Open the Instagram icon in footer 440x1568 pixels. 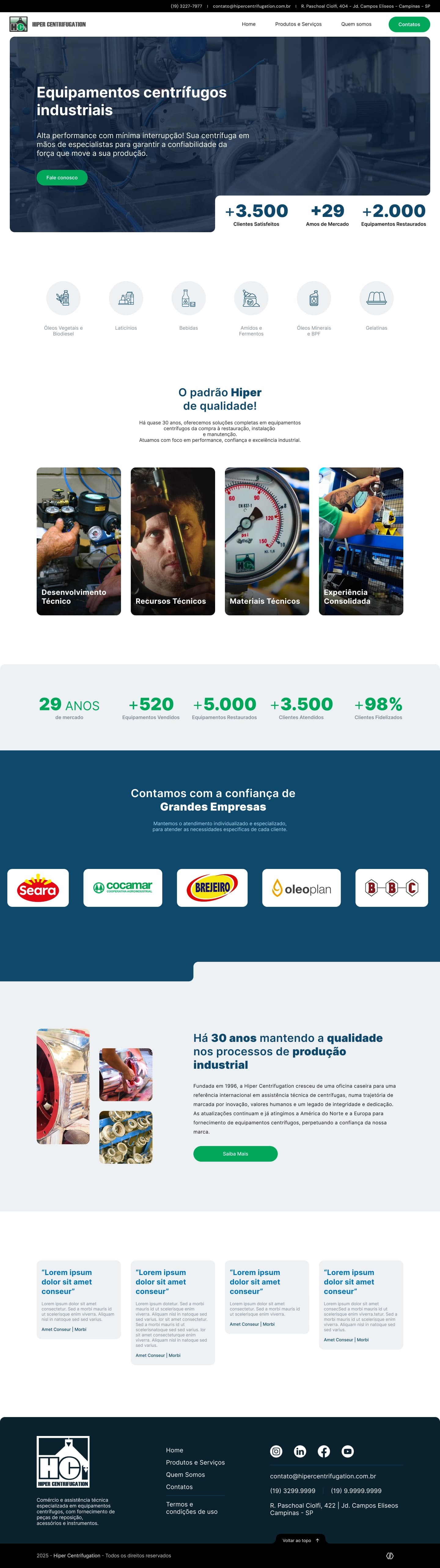pos(276,1451)
